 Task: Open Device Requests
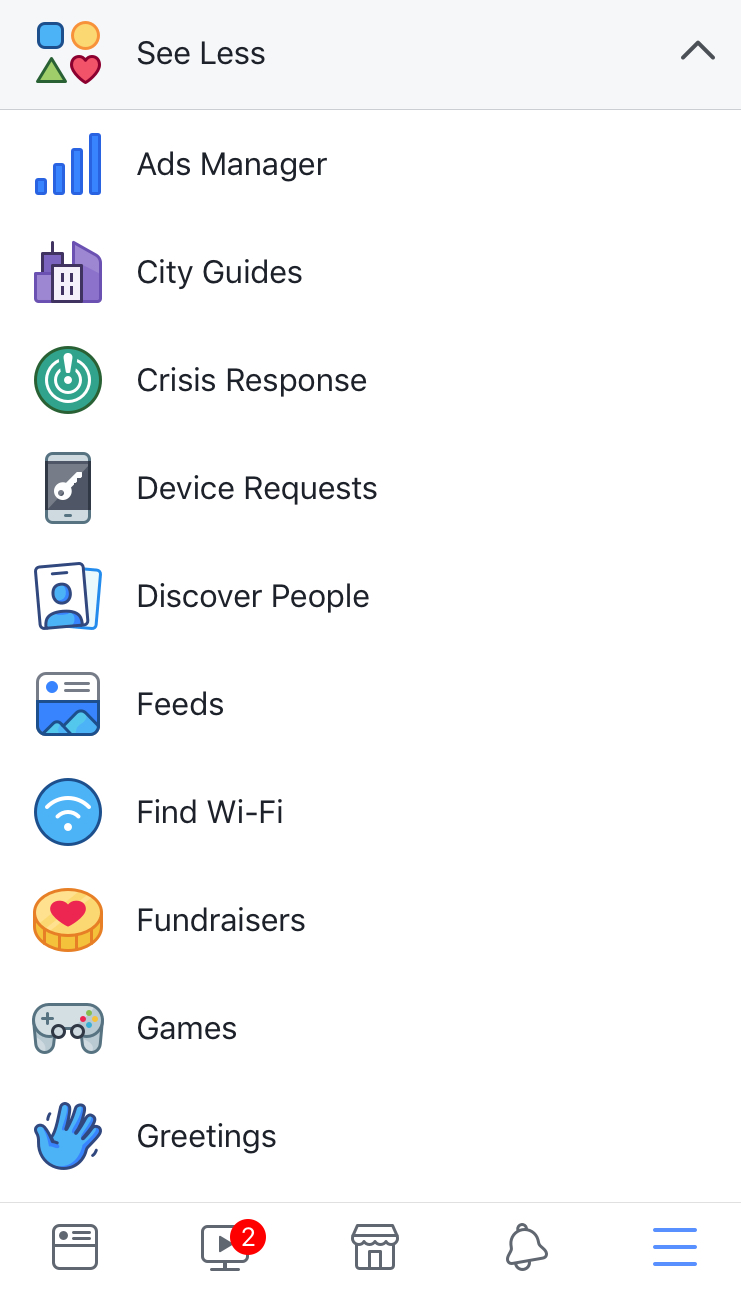coord(256,488)
